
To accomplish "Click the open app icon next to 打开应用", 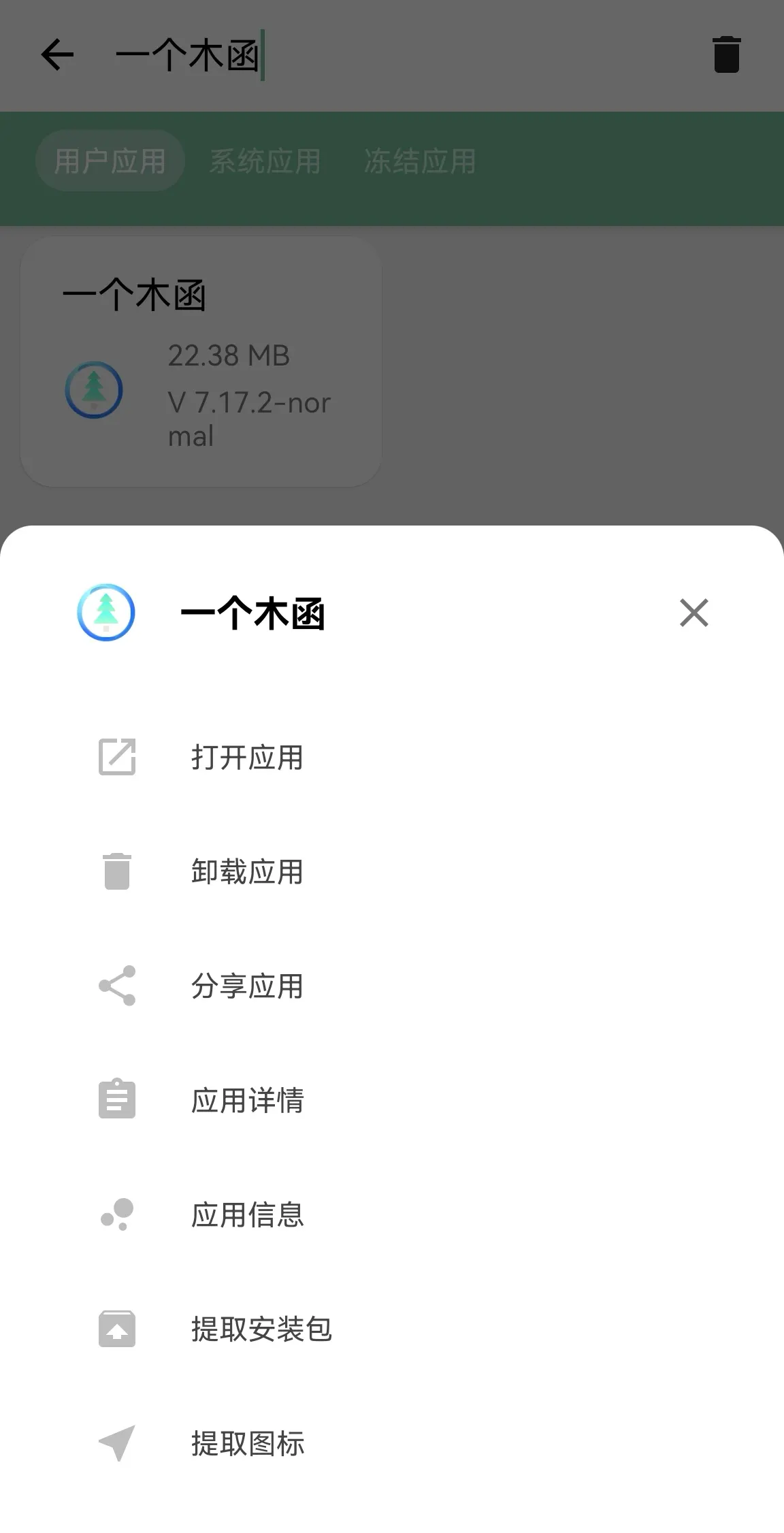I will (x=116, y=758).
